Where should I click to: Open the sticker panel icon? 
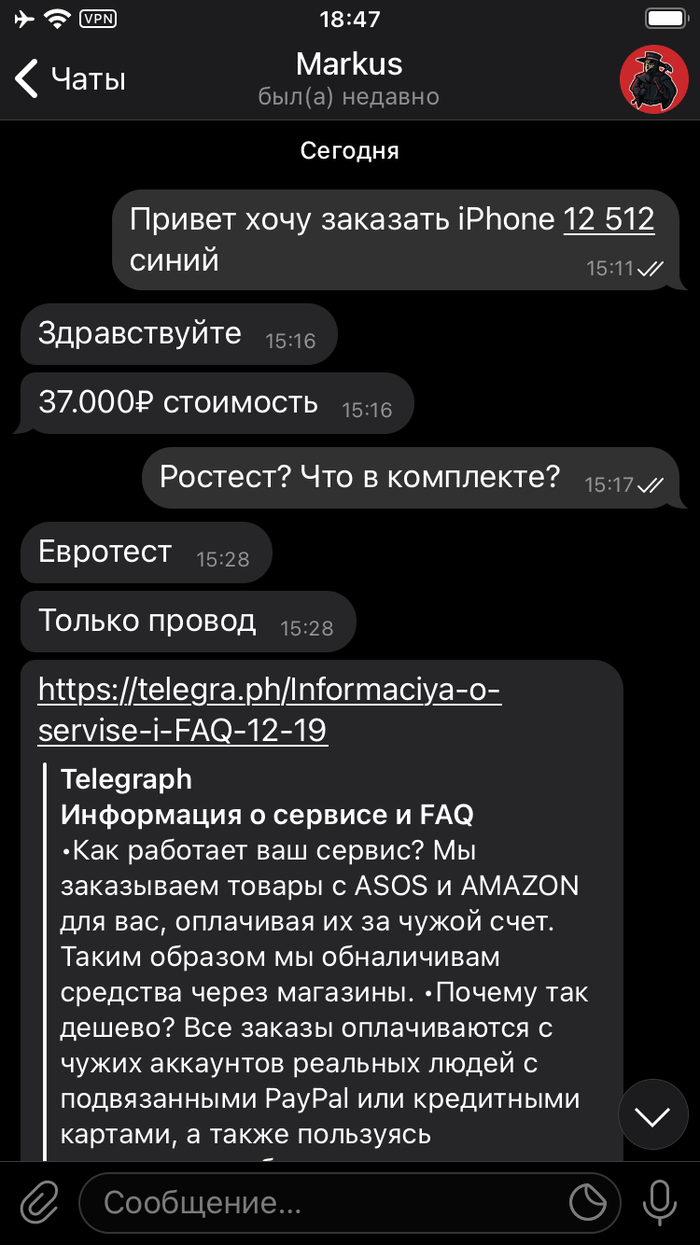pos(588,1202)
